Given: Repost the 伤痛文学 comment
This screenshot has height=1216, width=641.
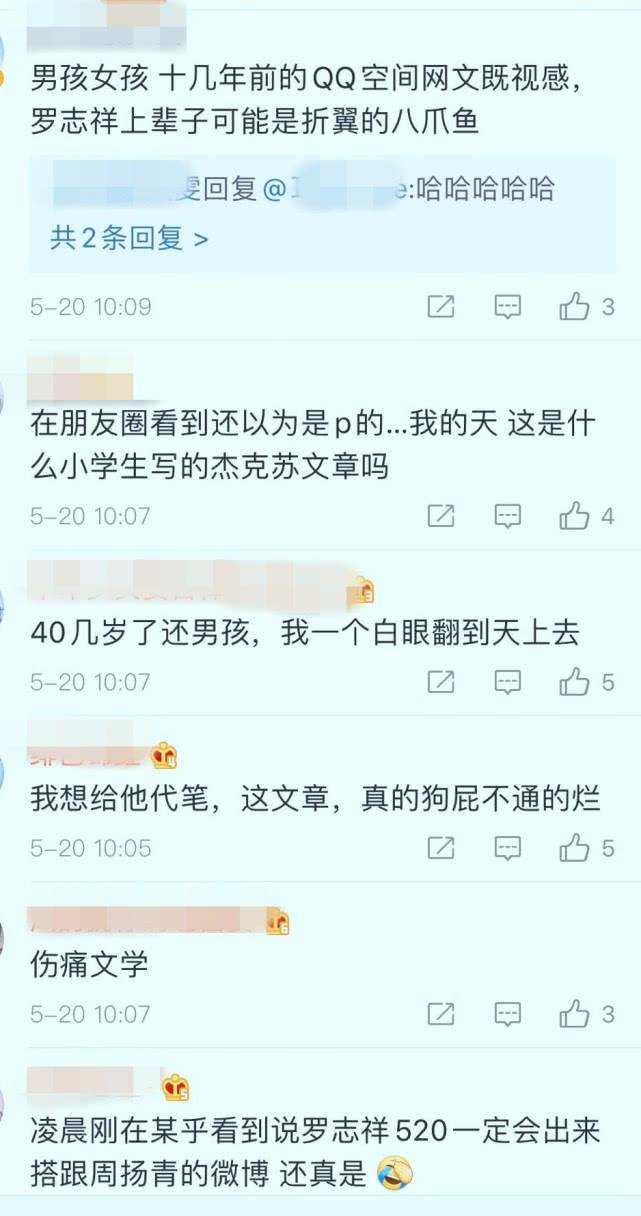Looking at the screenshot, I should point(441,1014).
